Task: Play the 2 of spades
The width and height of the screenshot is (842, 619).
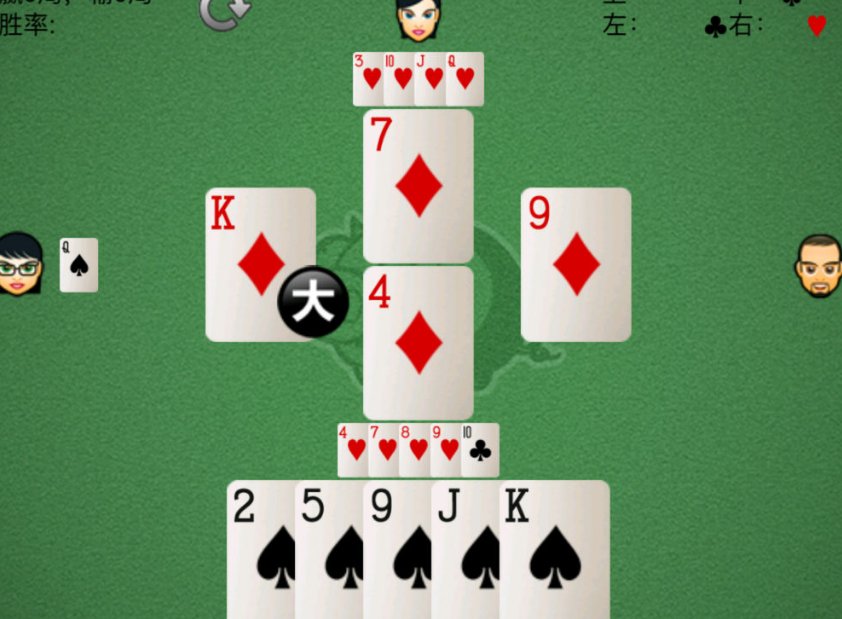Action: [x=258, y=550]
